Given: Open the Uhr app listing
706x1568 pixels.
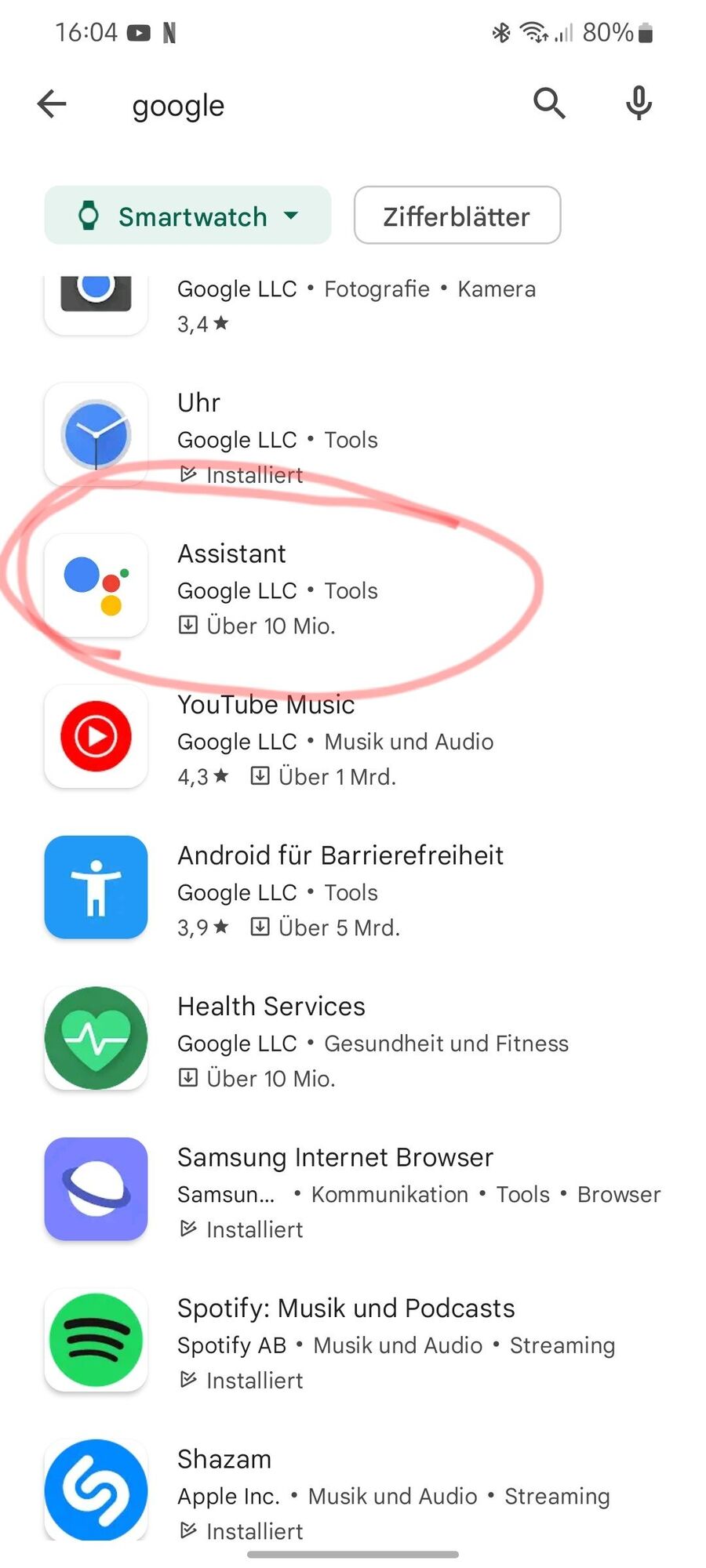Looking at the screenshot, I should tap(353, 435).
